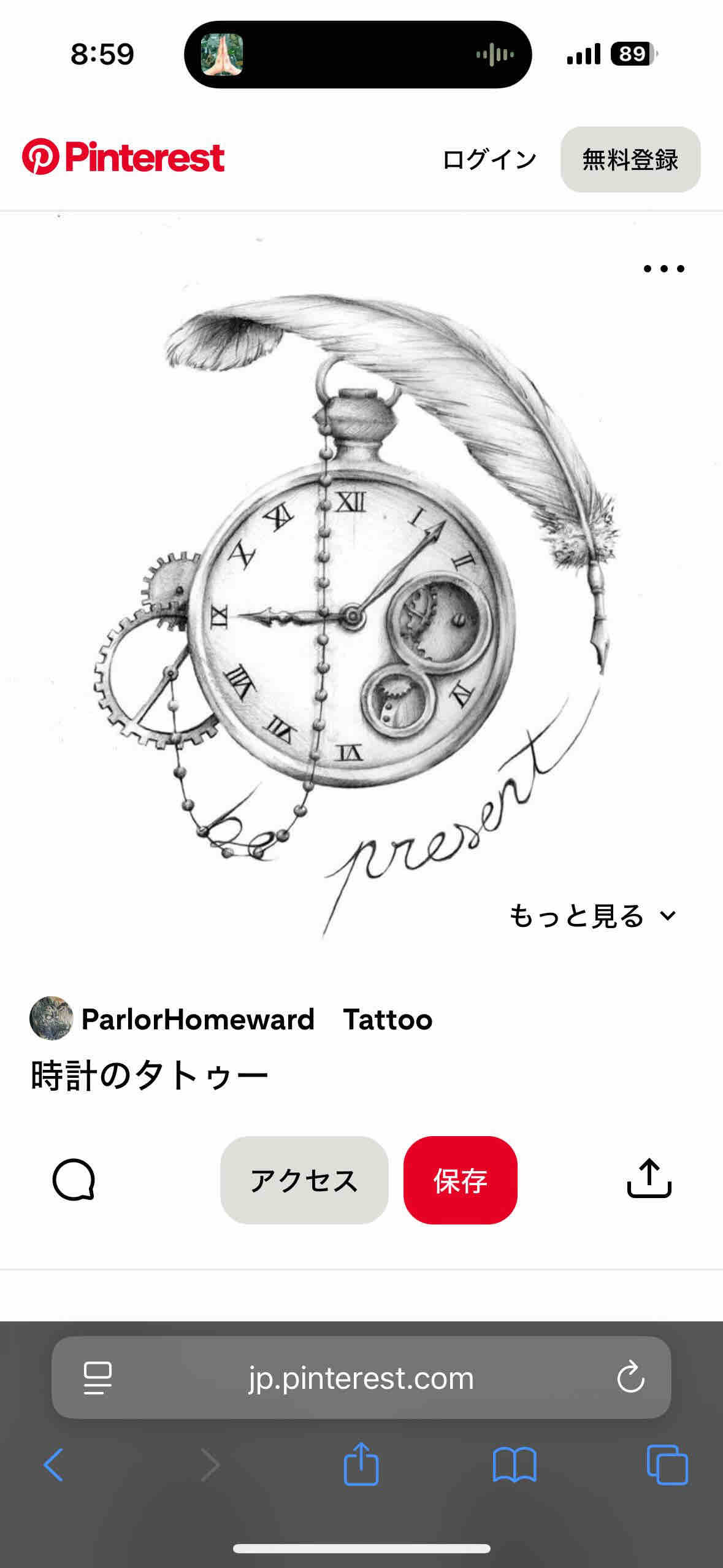Open Safari tabs overview
The width and height of the screenshot is (723, 1568).
click(667, 1465)
